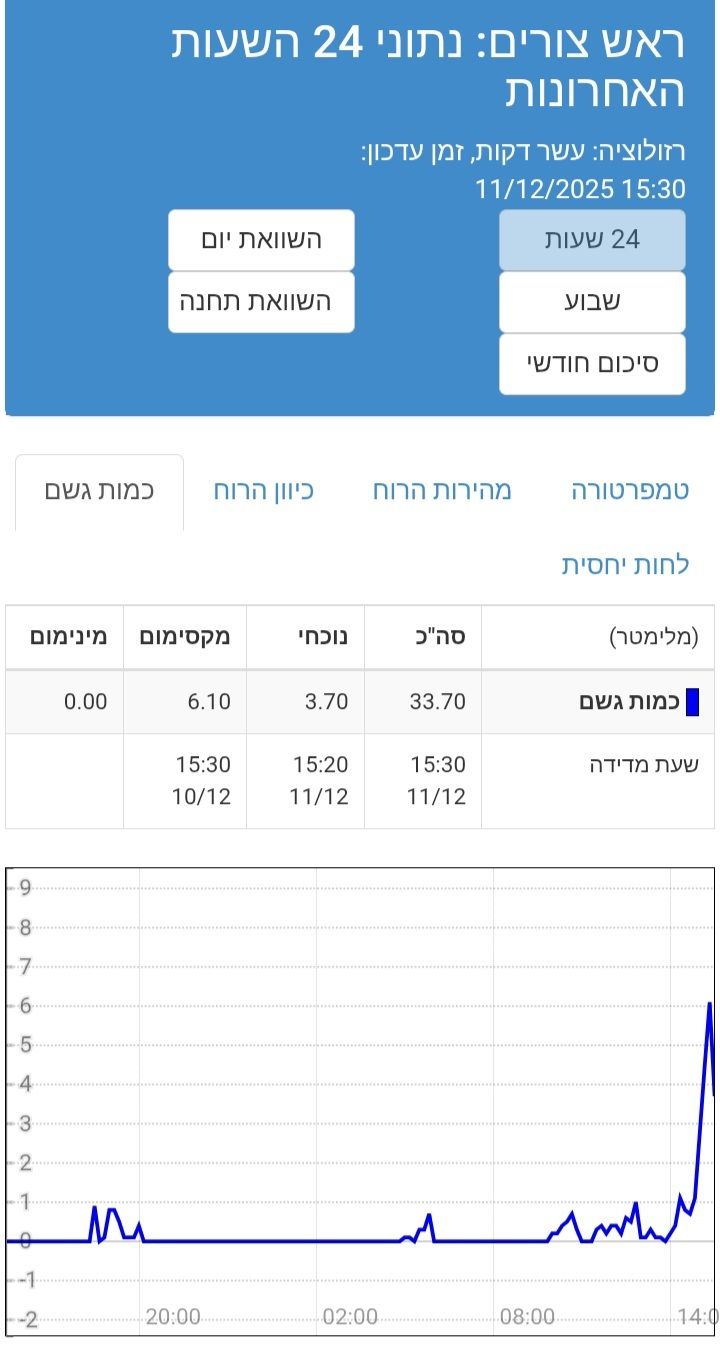Tap the השוואת יום button
The width and height of the screenshot is (720, 1353).
[261, 240]
